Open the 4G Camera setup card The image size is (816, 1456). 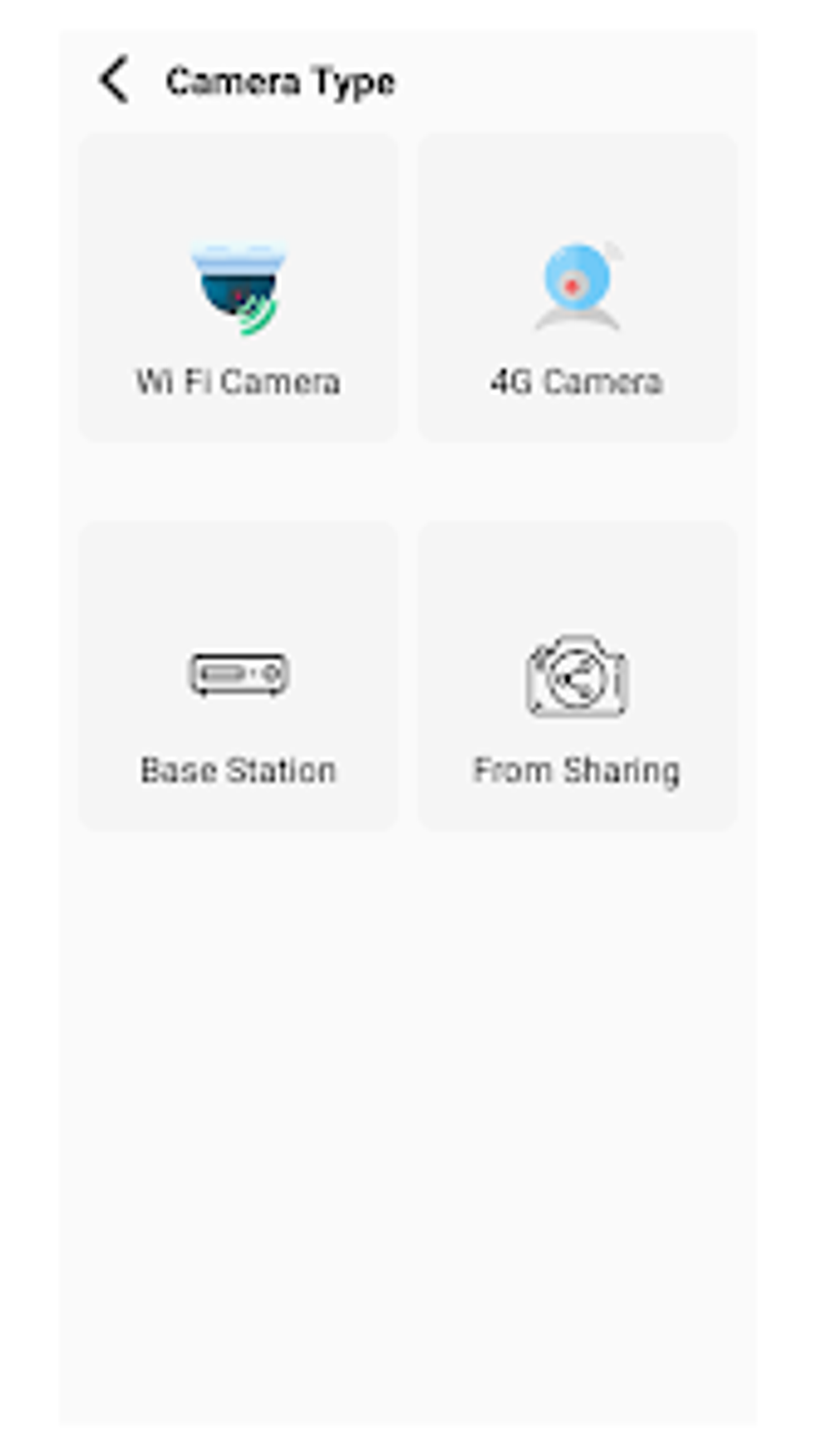[578, 284]
